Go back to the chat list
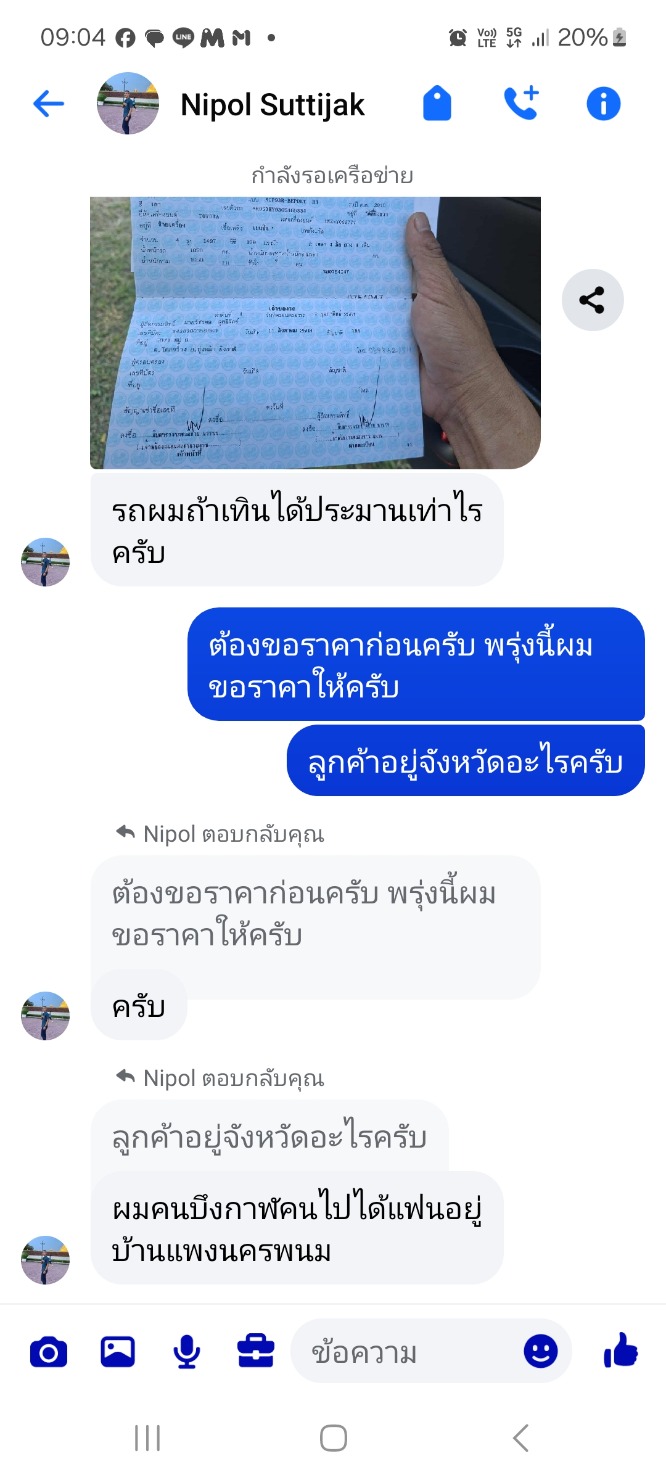This screenshot has width=666, height=1480. [48, 104]
